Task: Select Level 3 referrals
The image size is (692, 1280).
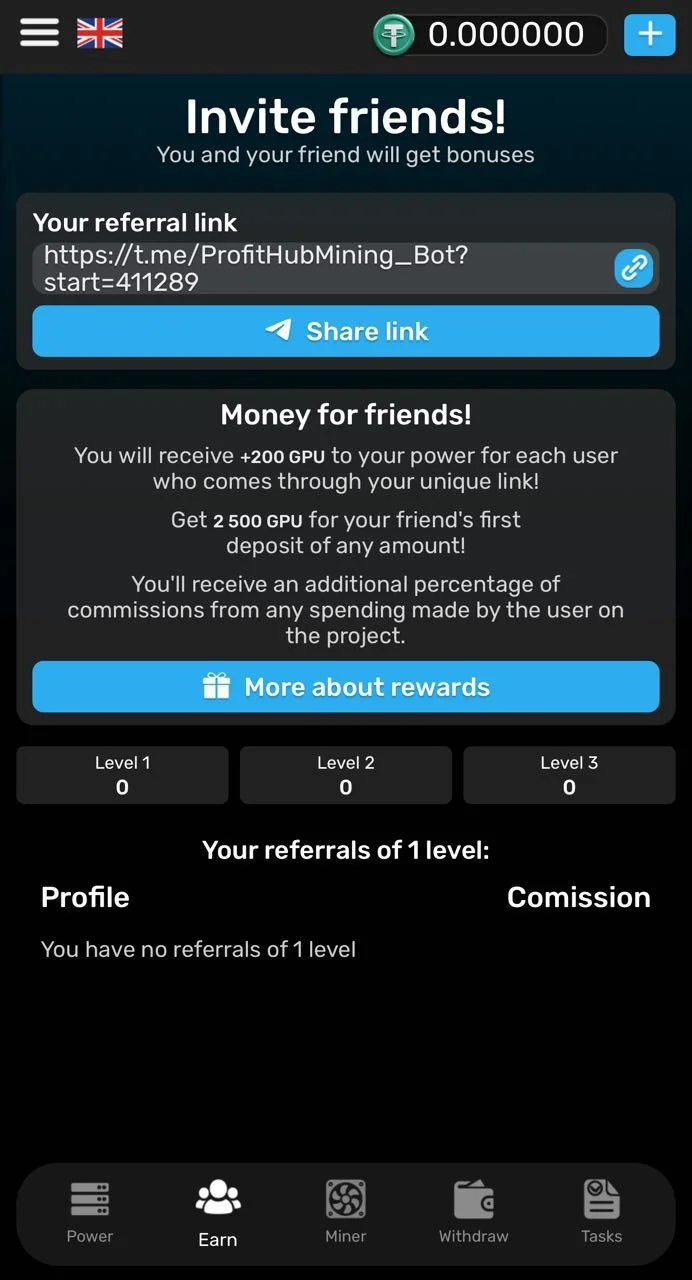Action: pos(569,775)
